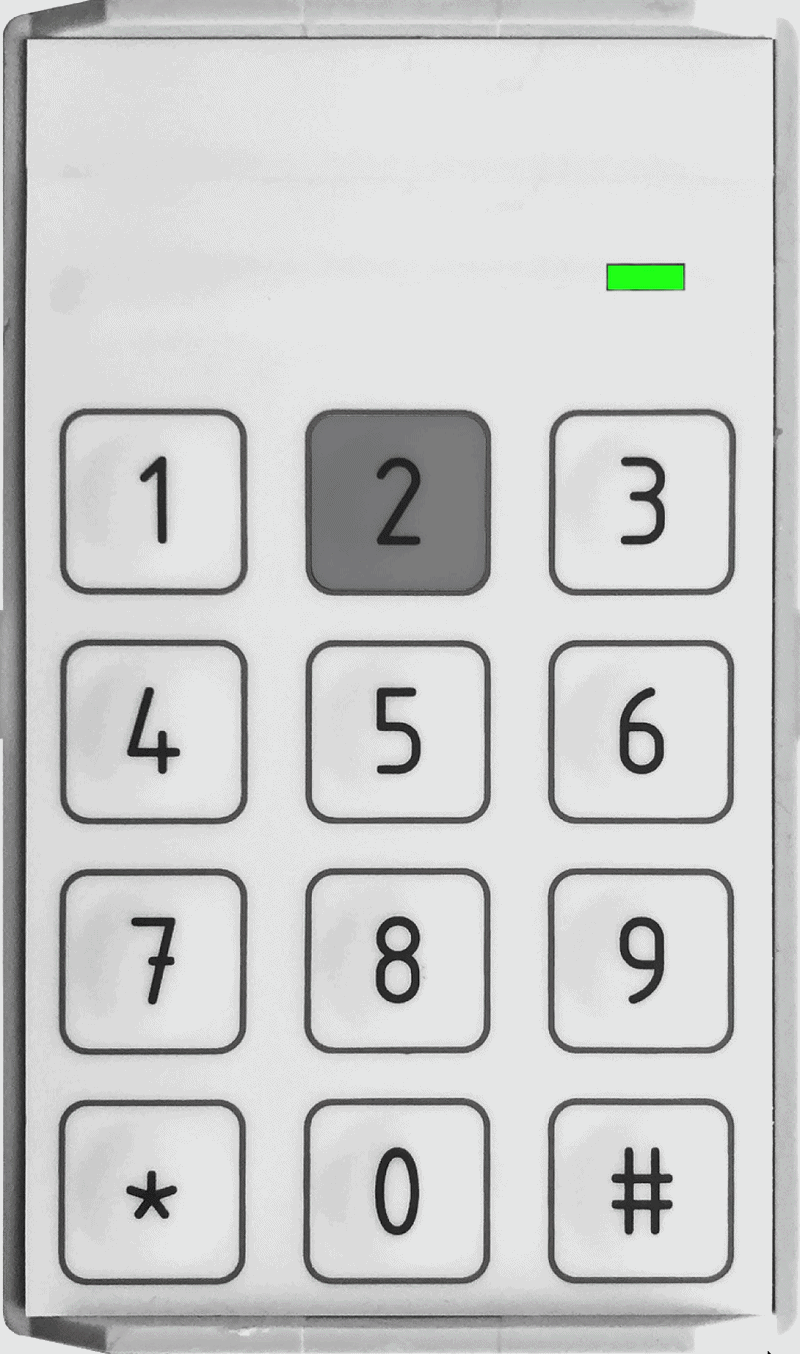
Task: Enter digit 0
Action: coord(398,1192)
